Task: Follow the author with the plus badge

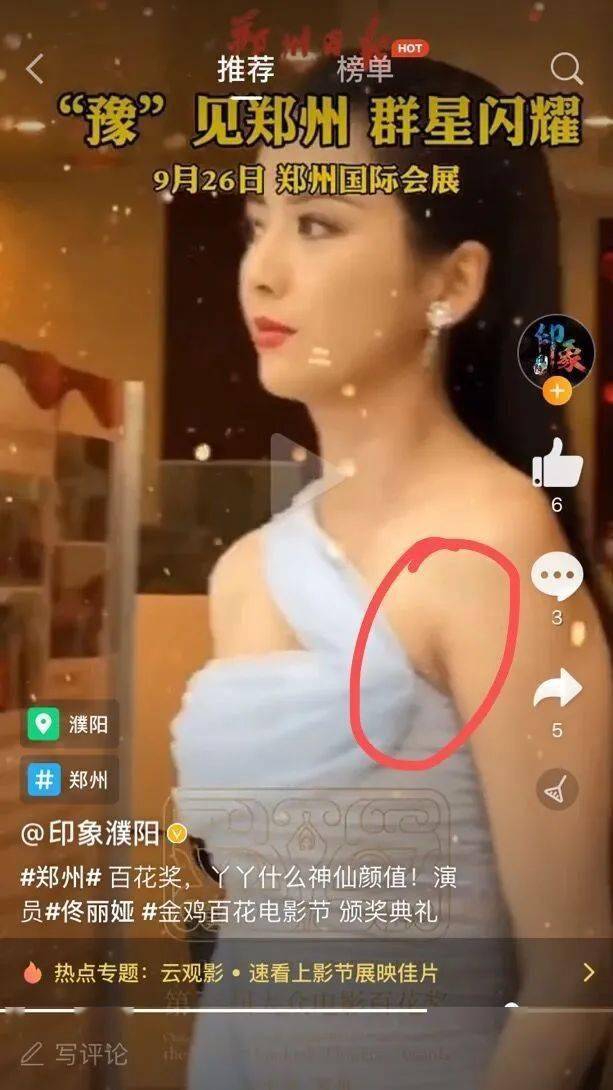Action: (x=557, y=391)
